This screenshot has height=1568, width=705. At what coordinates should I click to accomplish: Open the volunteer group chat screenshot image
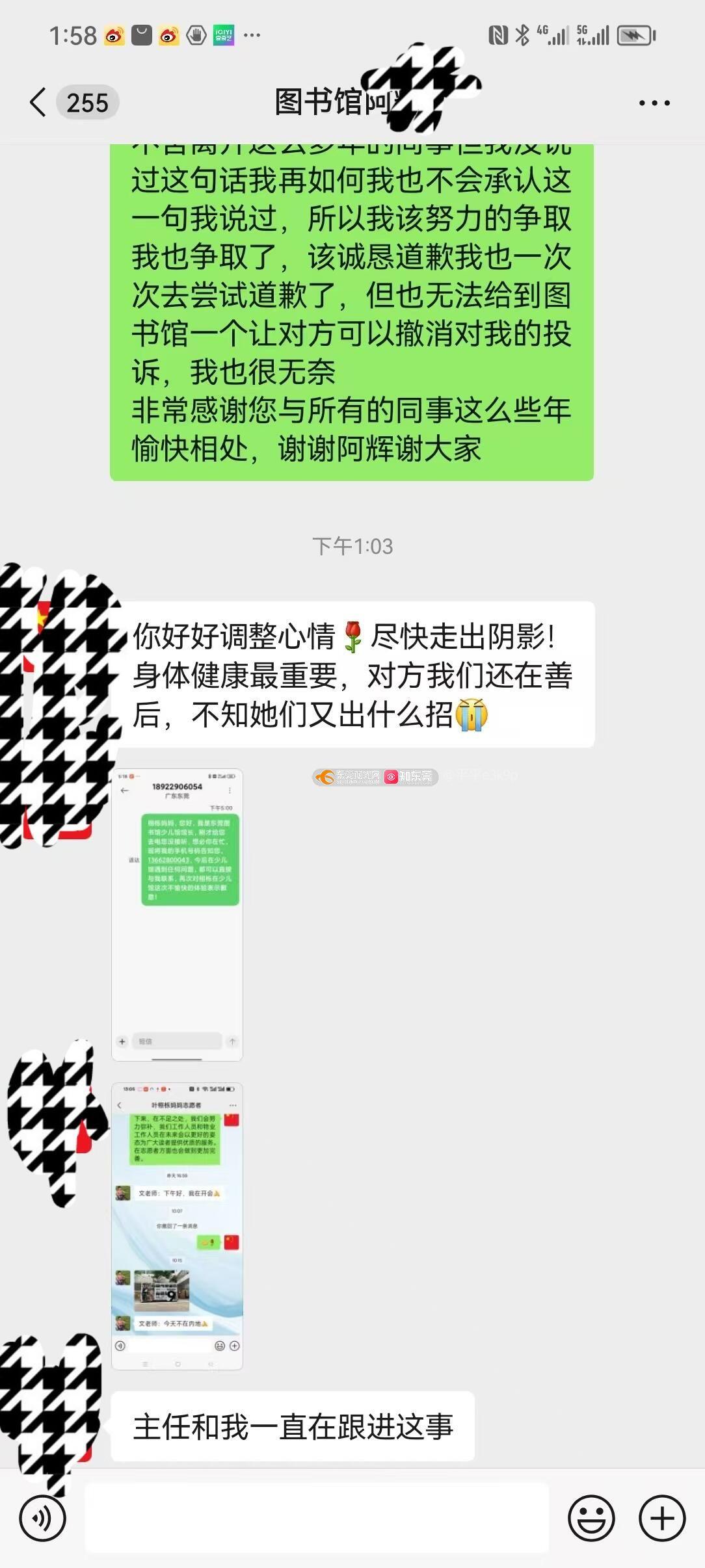177,1225
